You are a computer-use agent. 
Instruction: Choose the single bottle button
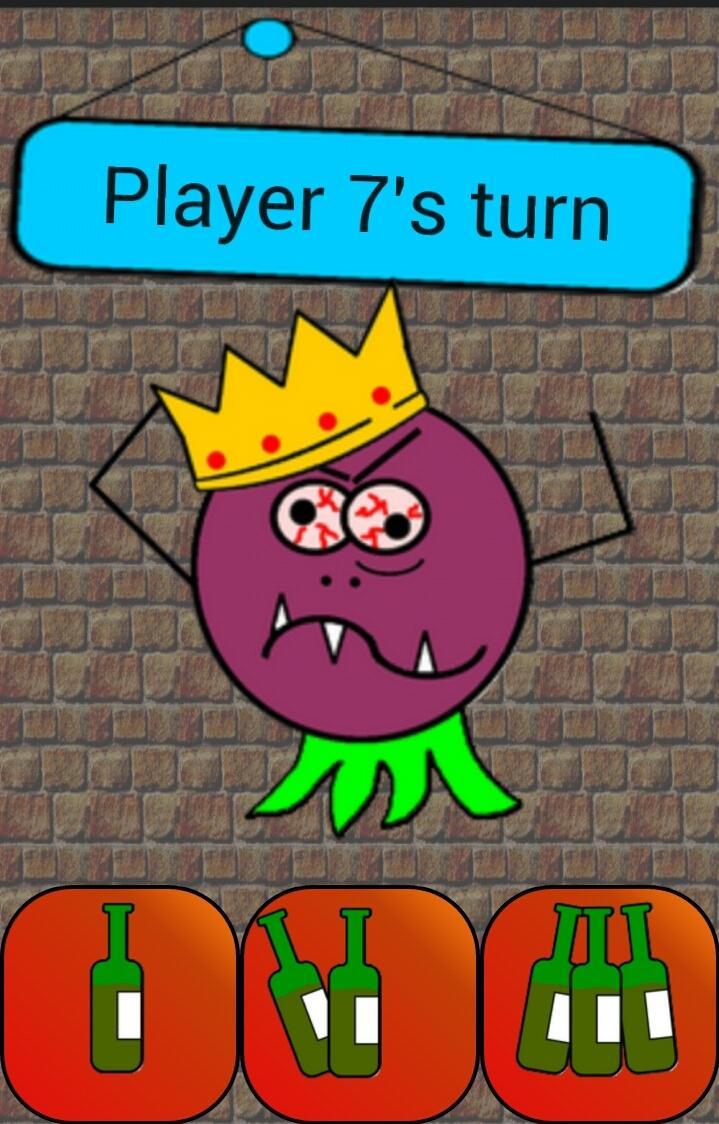(x=119, y=1003)
